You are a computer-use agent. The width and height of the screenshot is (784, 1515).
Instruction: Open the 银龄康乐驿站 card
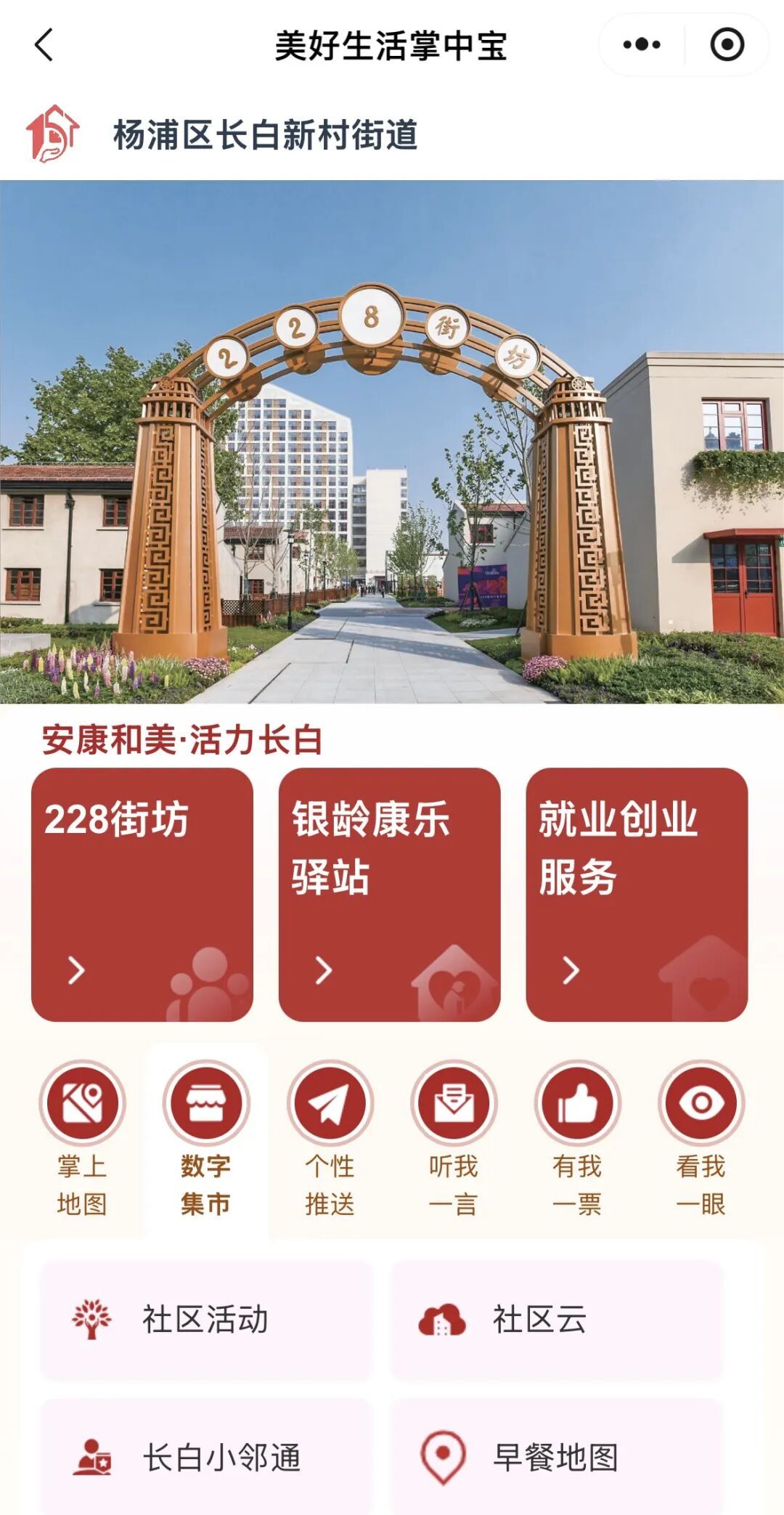tap(389, 894)
